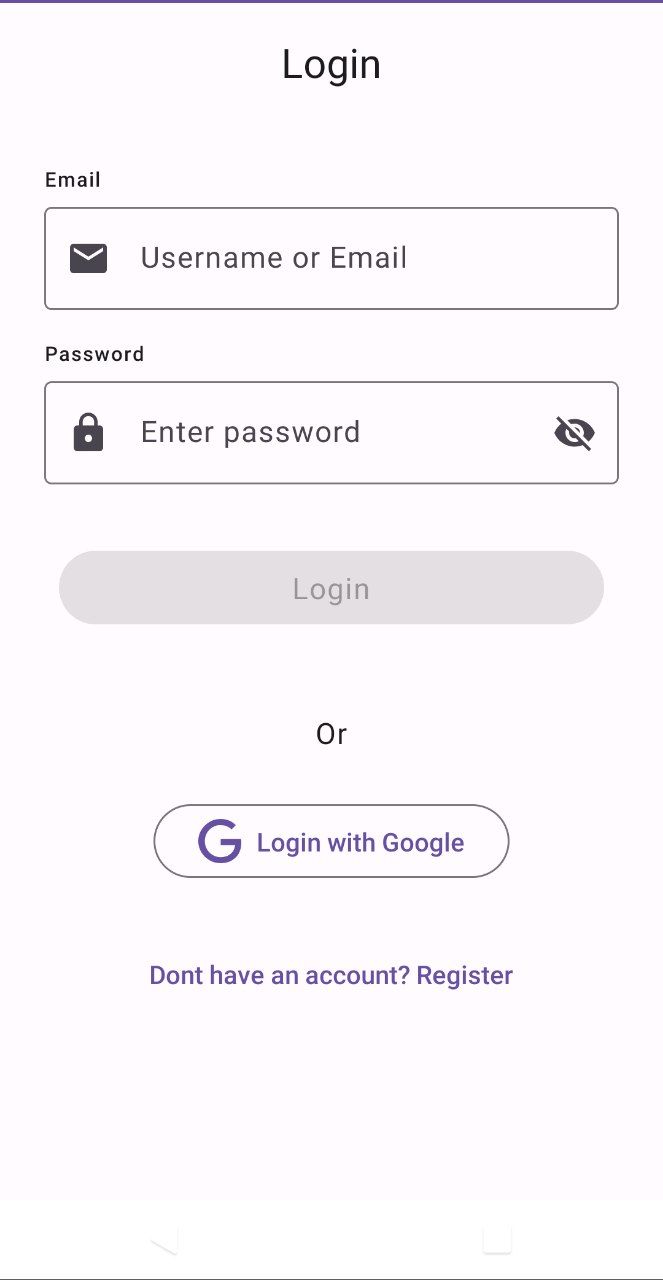Toggle password visibility eye icon
Screen dimensions: 663x1280
pyautogui.click(x=574, y=433)
